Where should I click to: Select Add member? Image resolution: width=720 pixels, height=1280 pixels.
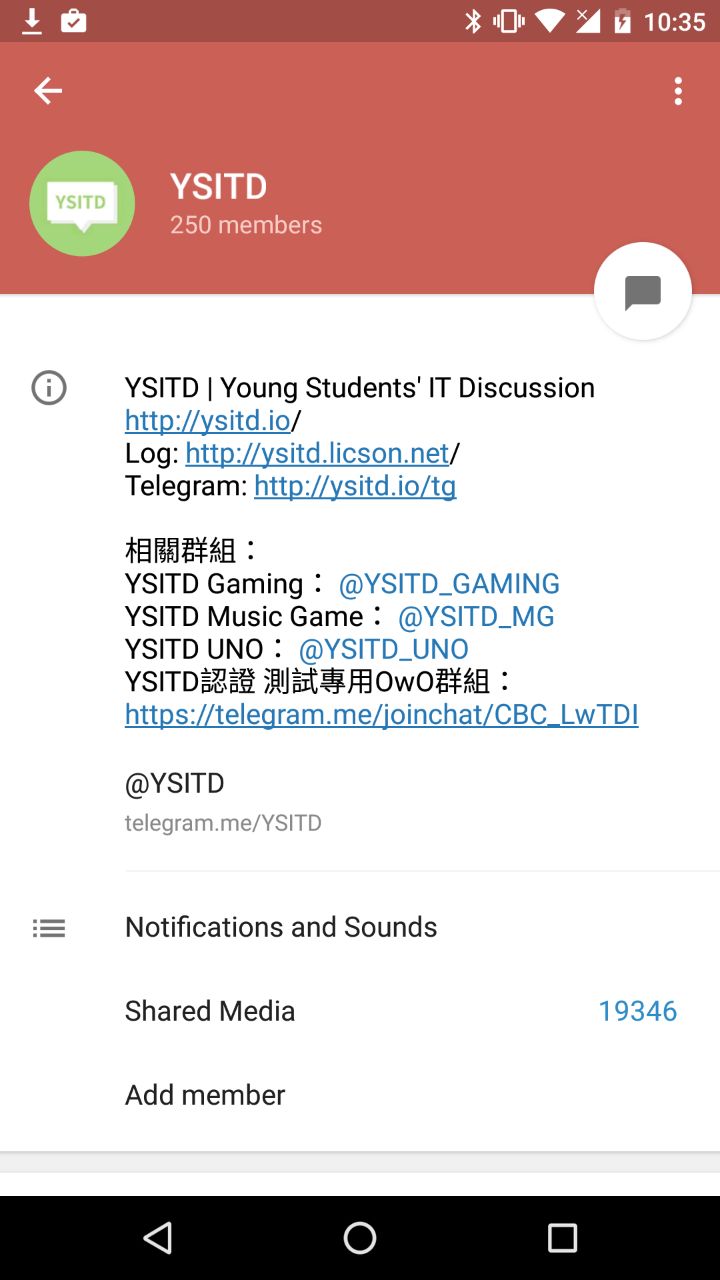[x=205, y=1095]
